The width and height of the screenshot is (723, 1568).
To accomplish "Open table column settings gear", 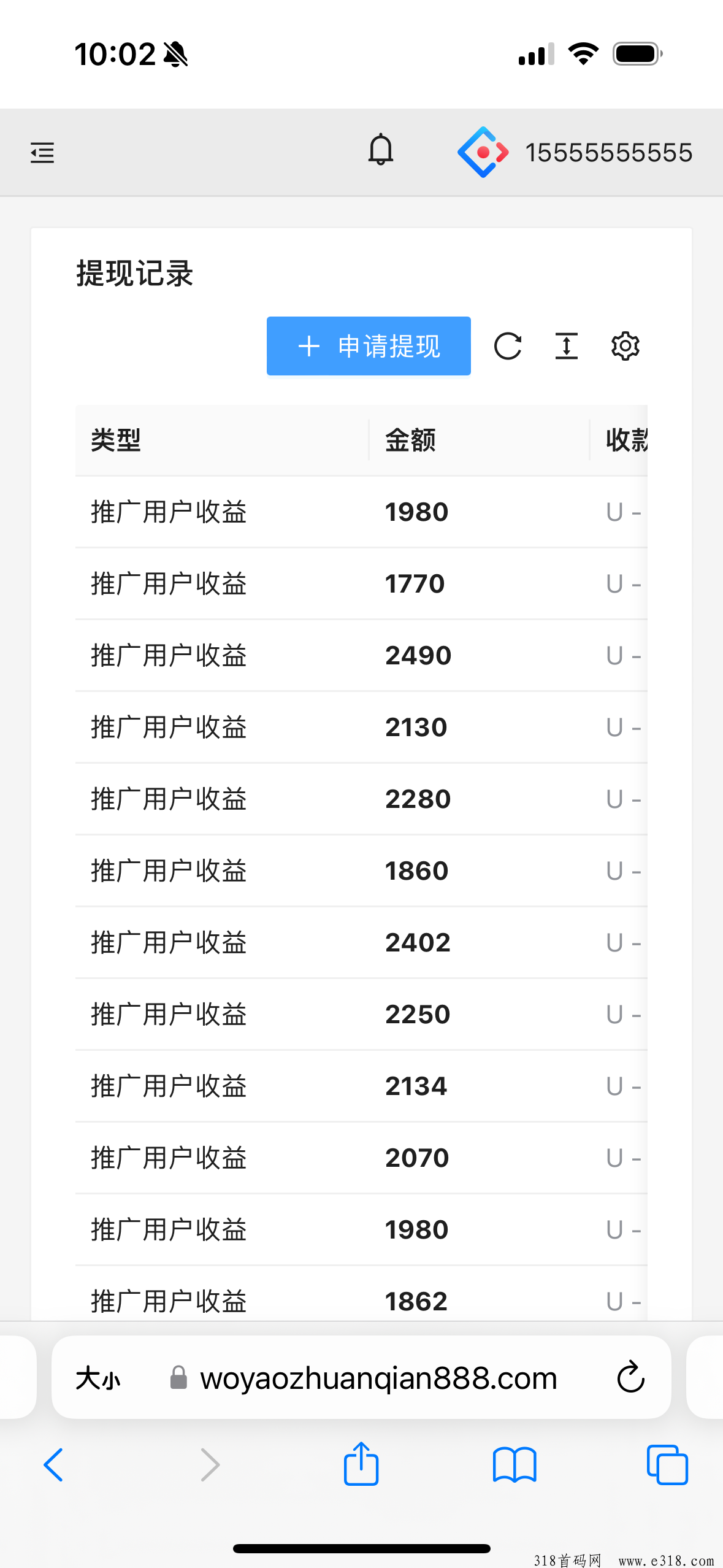I will click(625, 346).
